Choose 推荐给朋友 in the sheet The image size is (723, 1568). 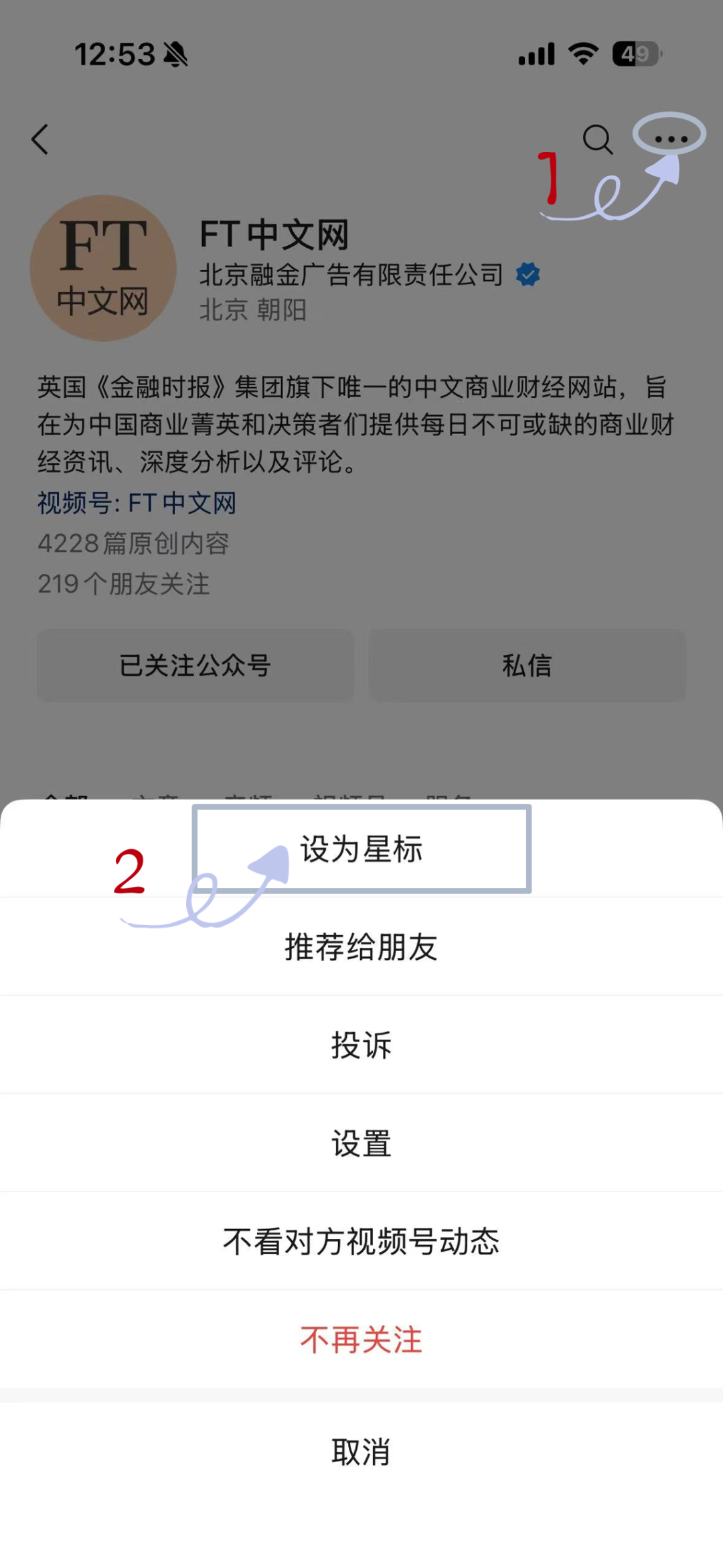coord(361,947)
